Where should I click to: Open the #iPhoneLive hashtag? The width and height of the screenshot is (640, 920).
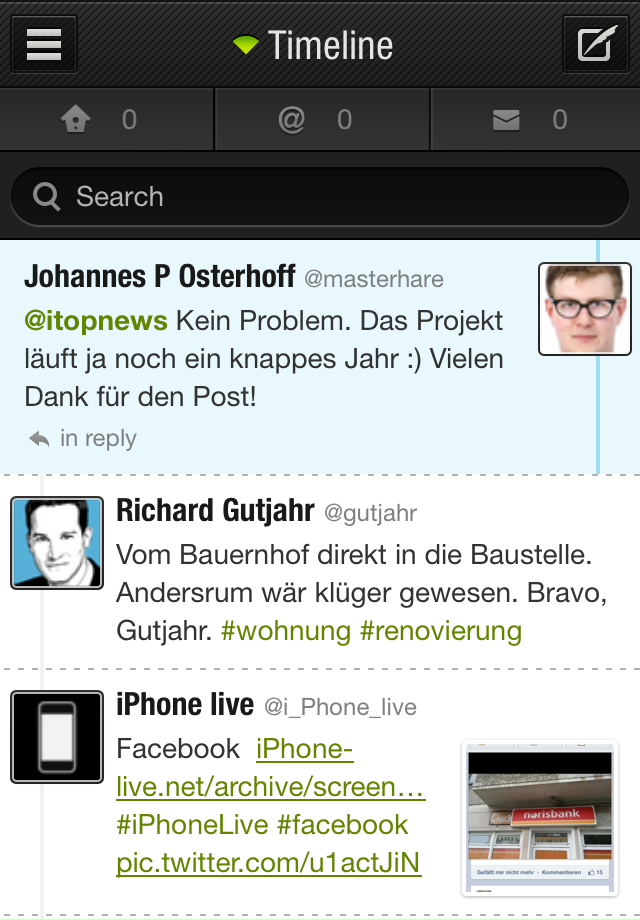[192, 825]
